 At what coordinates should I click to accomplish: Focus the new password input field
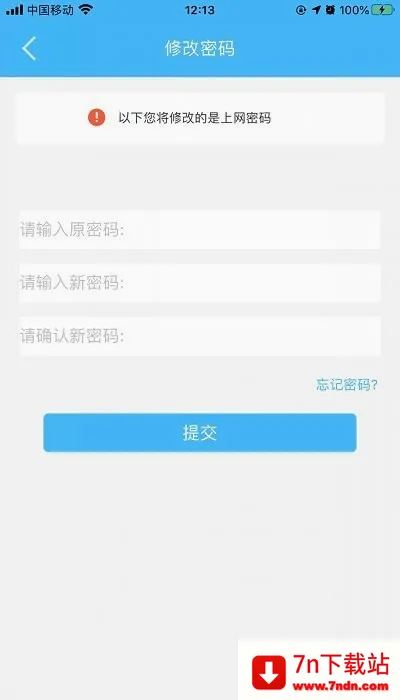point(200,283)
